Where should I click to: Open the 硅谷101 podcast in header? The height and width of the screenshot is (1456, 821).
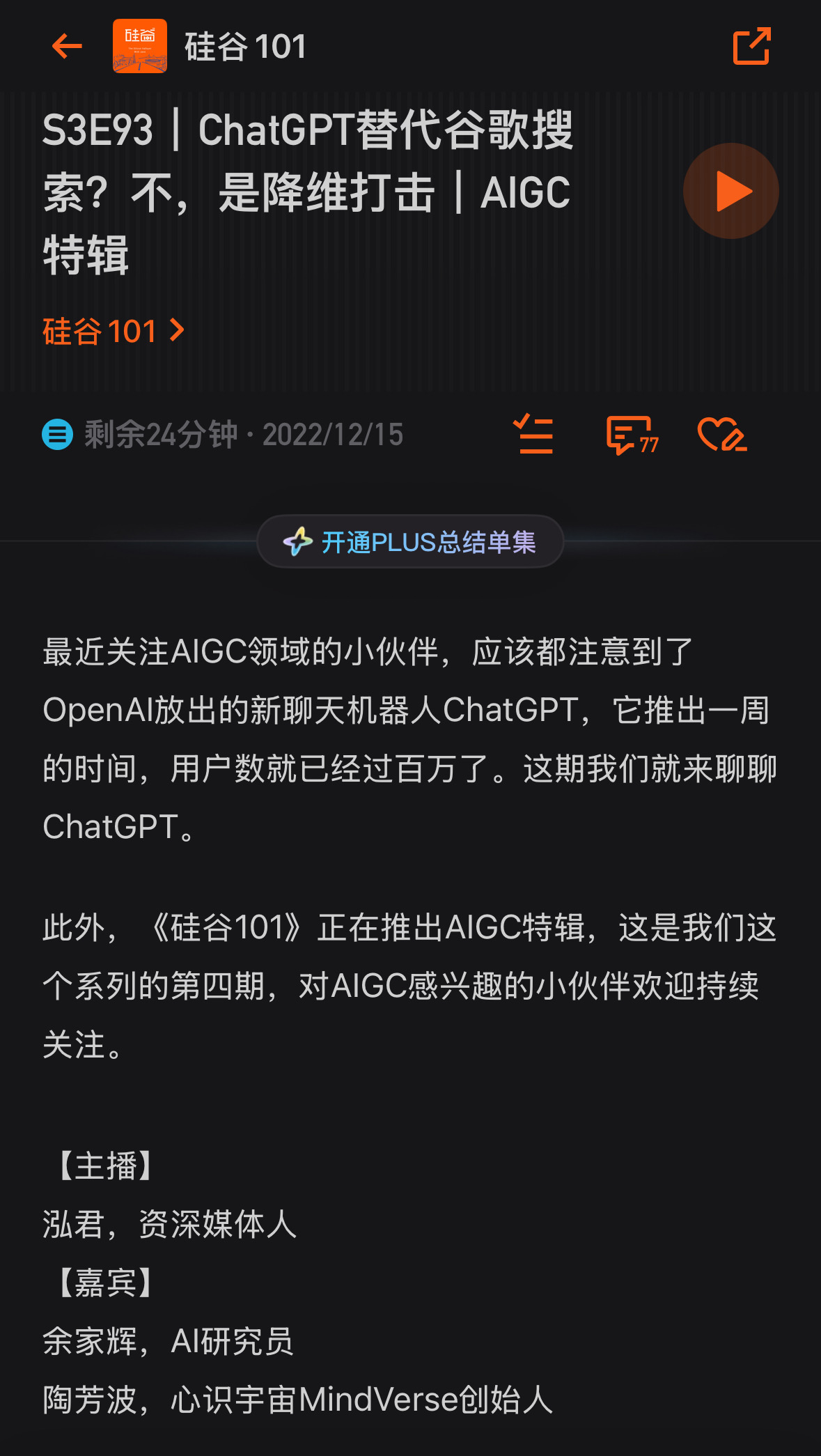point(210,47)
